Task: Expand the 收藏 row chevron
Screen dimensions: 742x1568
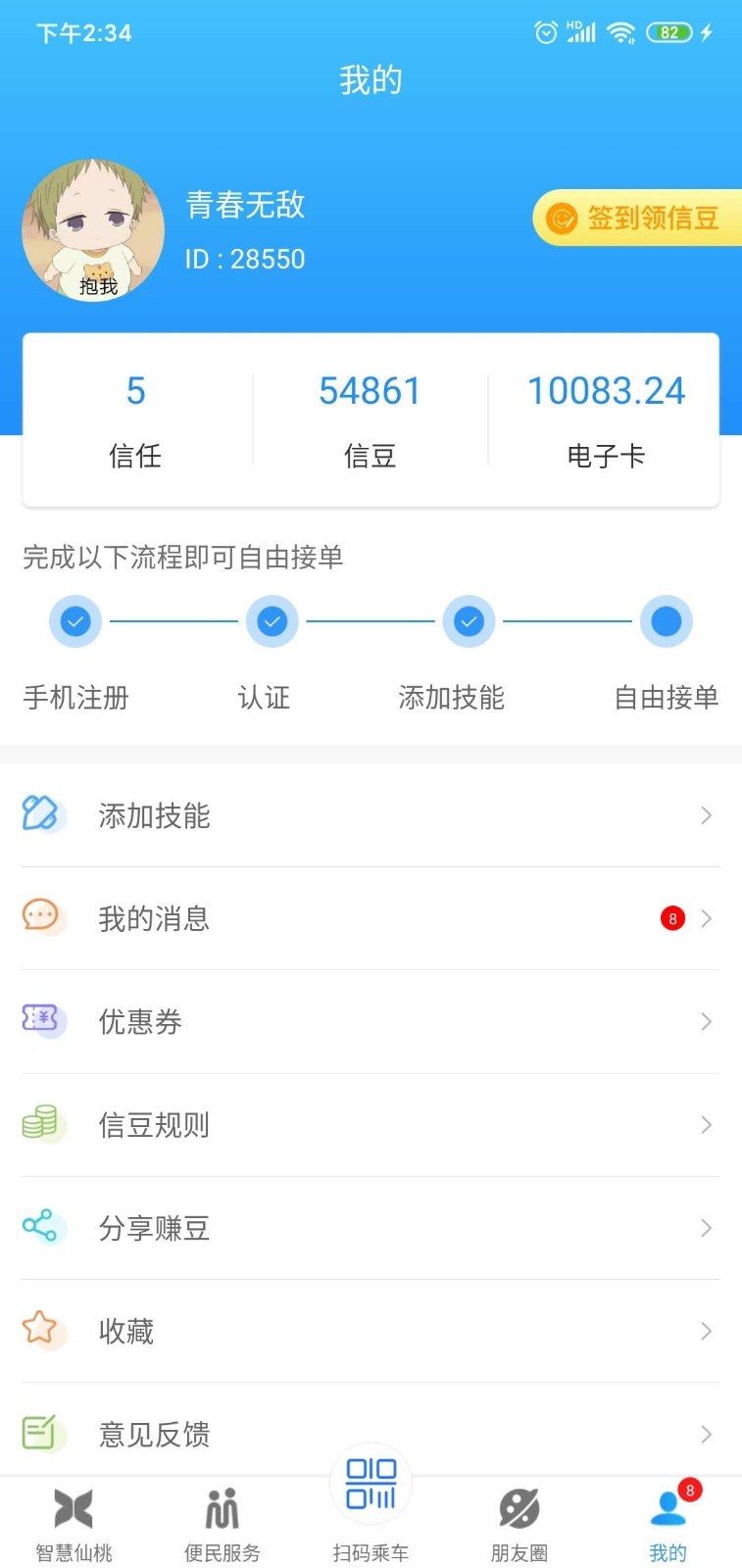Action: point(708,1331)
